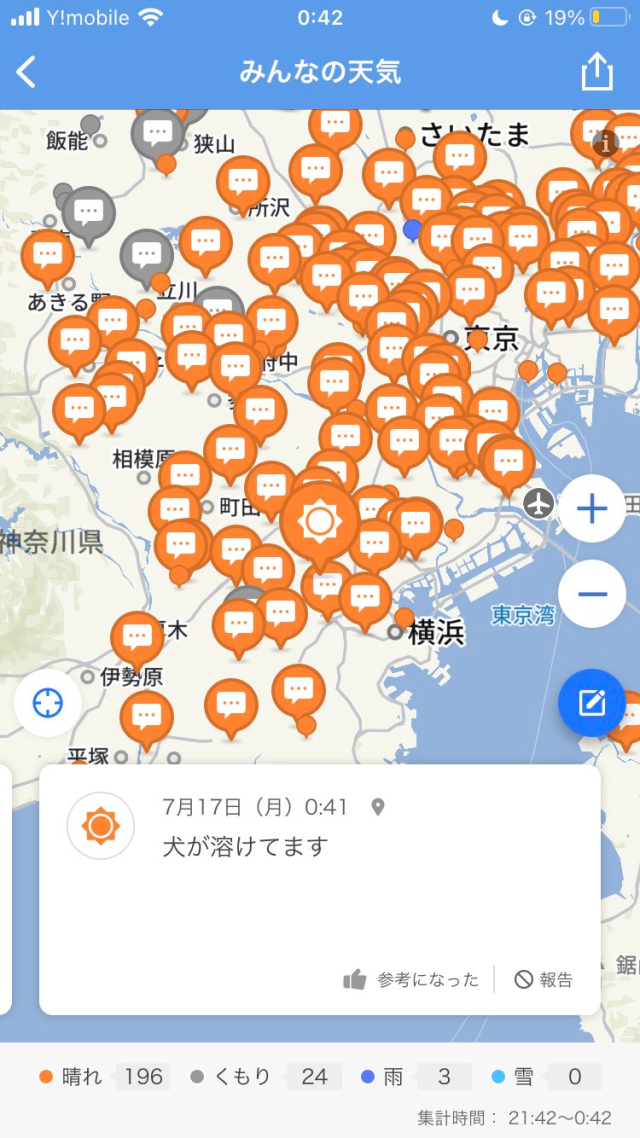Zoom in with the plus button
Screen dimensions: 640x1138
coord(592,509)
